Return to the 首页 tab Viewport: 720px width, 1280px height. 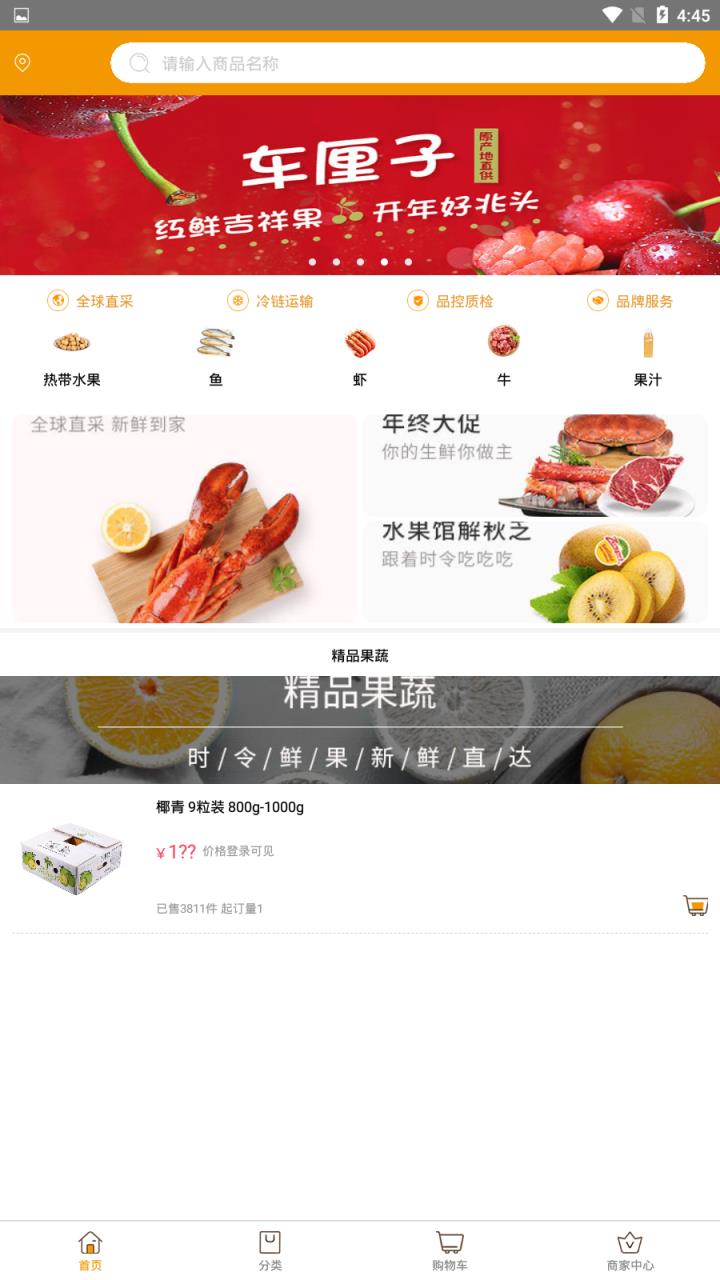click(90, 1248)
